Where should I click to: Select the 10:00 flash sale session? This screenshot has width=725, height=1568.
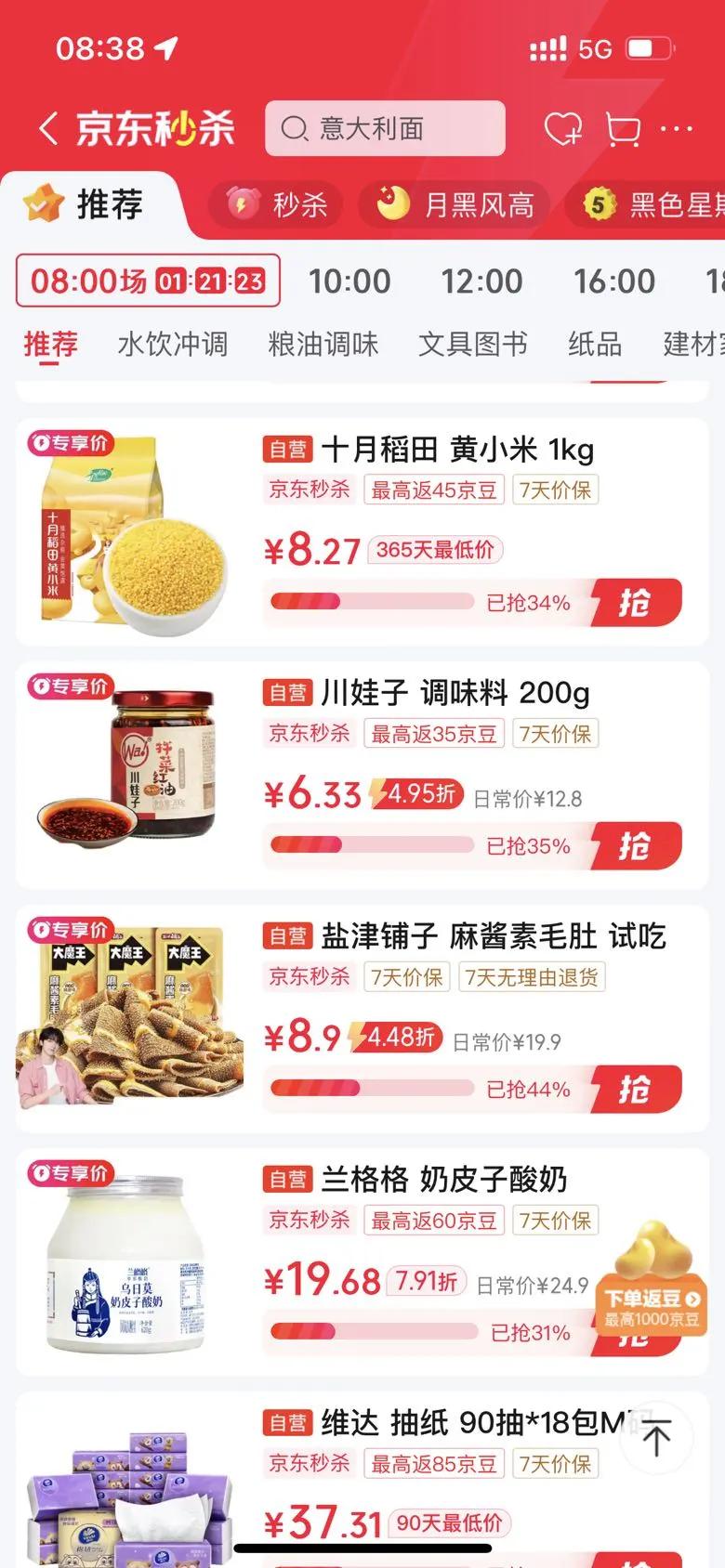(349, 281)
